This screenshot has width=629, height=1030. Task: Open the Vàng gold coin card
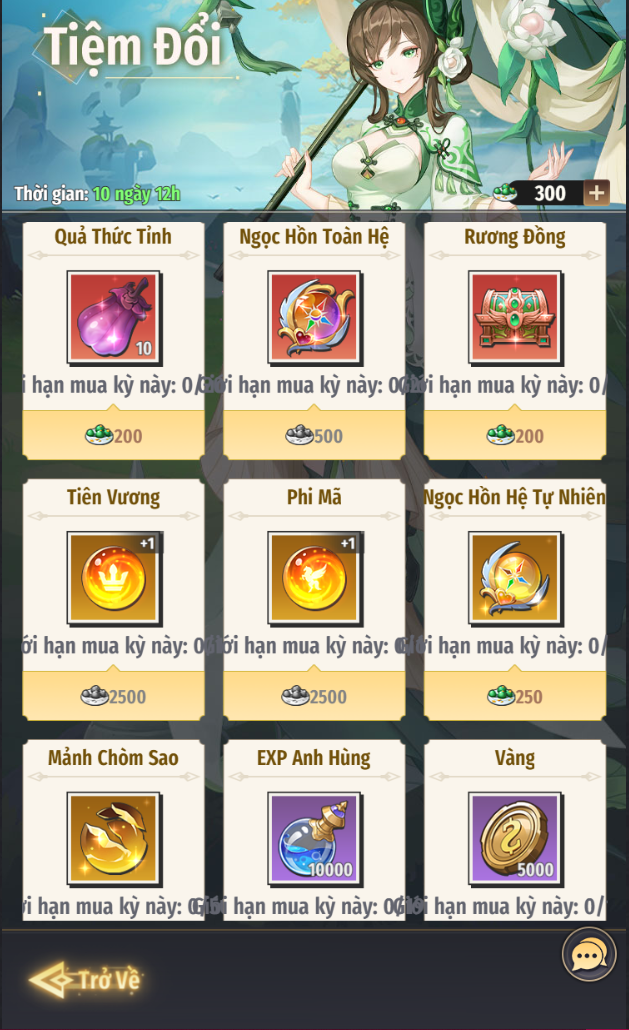tap(515, 830)
